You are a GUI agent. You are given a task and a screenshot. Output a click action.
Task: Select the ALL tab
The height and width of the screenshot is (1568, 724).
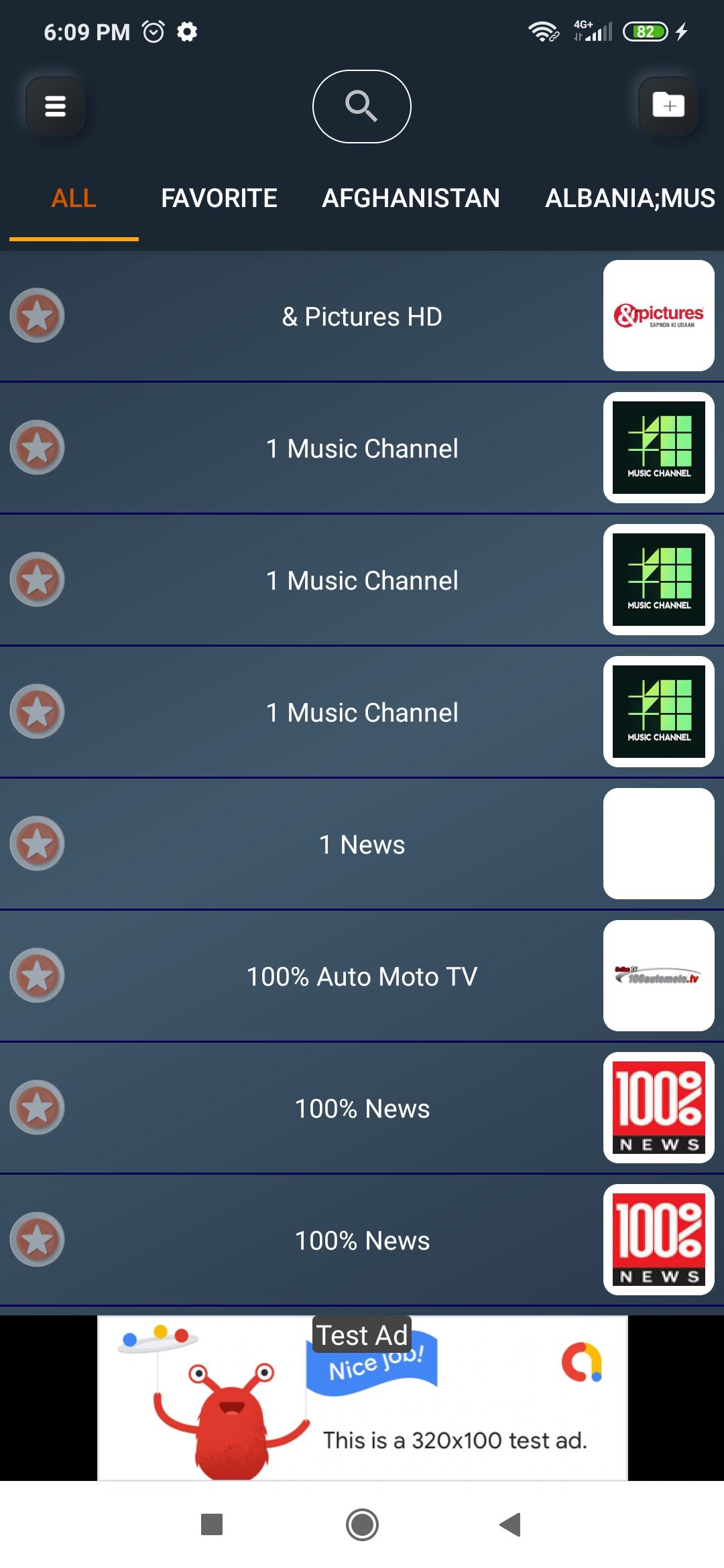(x=74, y=198)
